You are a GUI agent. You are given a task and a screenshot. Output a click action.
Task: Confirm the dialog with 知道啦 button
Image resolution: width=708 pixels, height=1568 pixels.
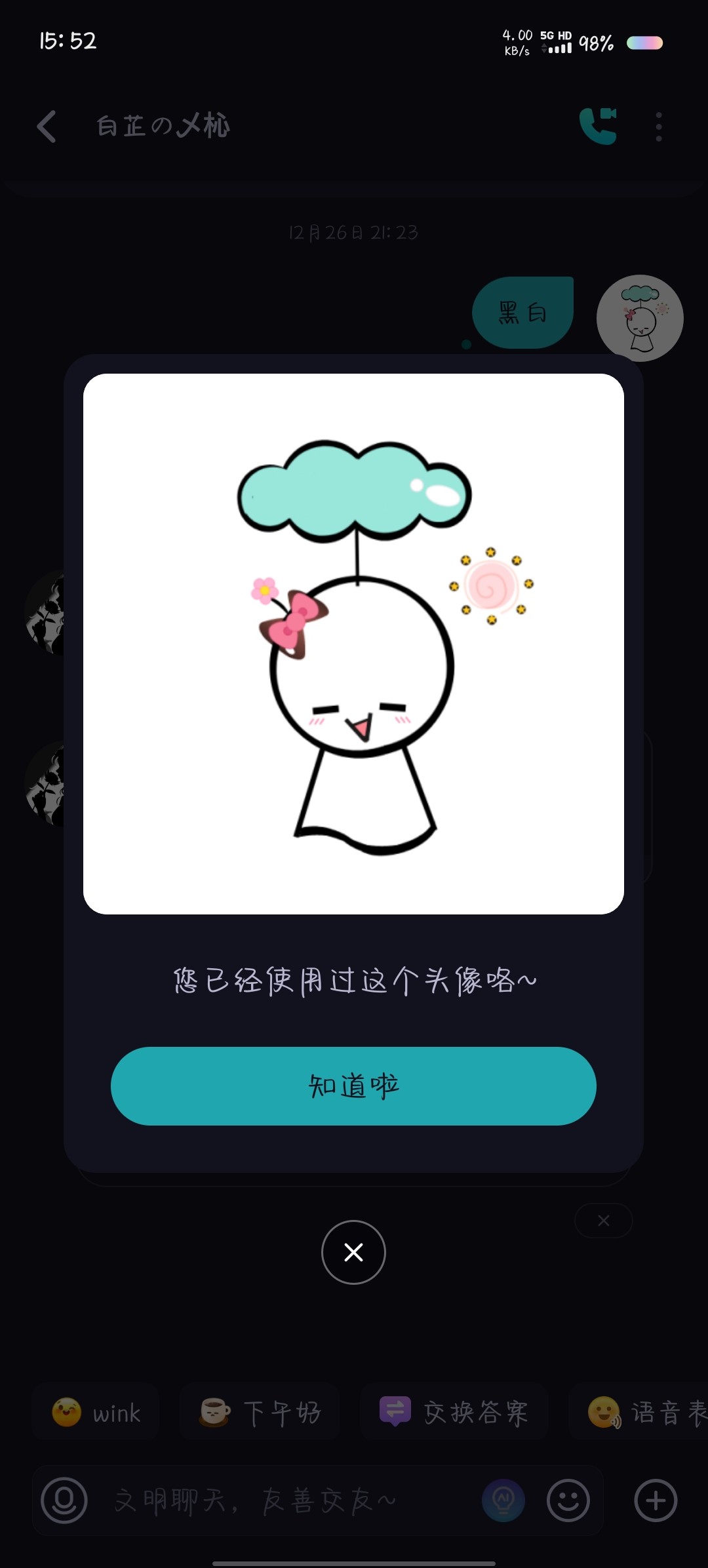pyautogui.click(x=353, y=1086)
